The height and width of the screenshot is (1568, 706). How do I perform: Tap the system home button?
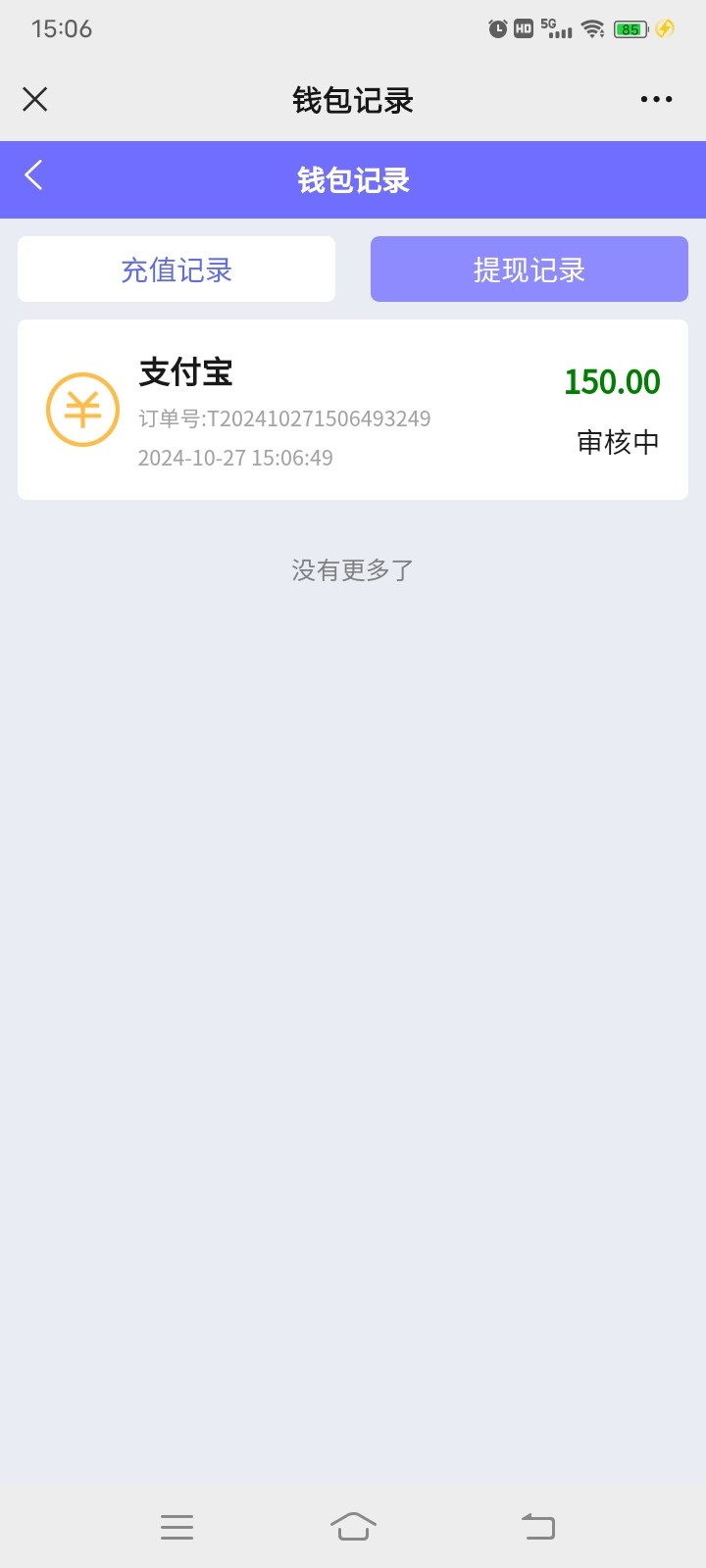[x=353, y=1527]
